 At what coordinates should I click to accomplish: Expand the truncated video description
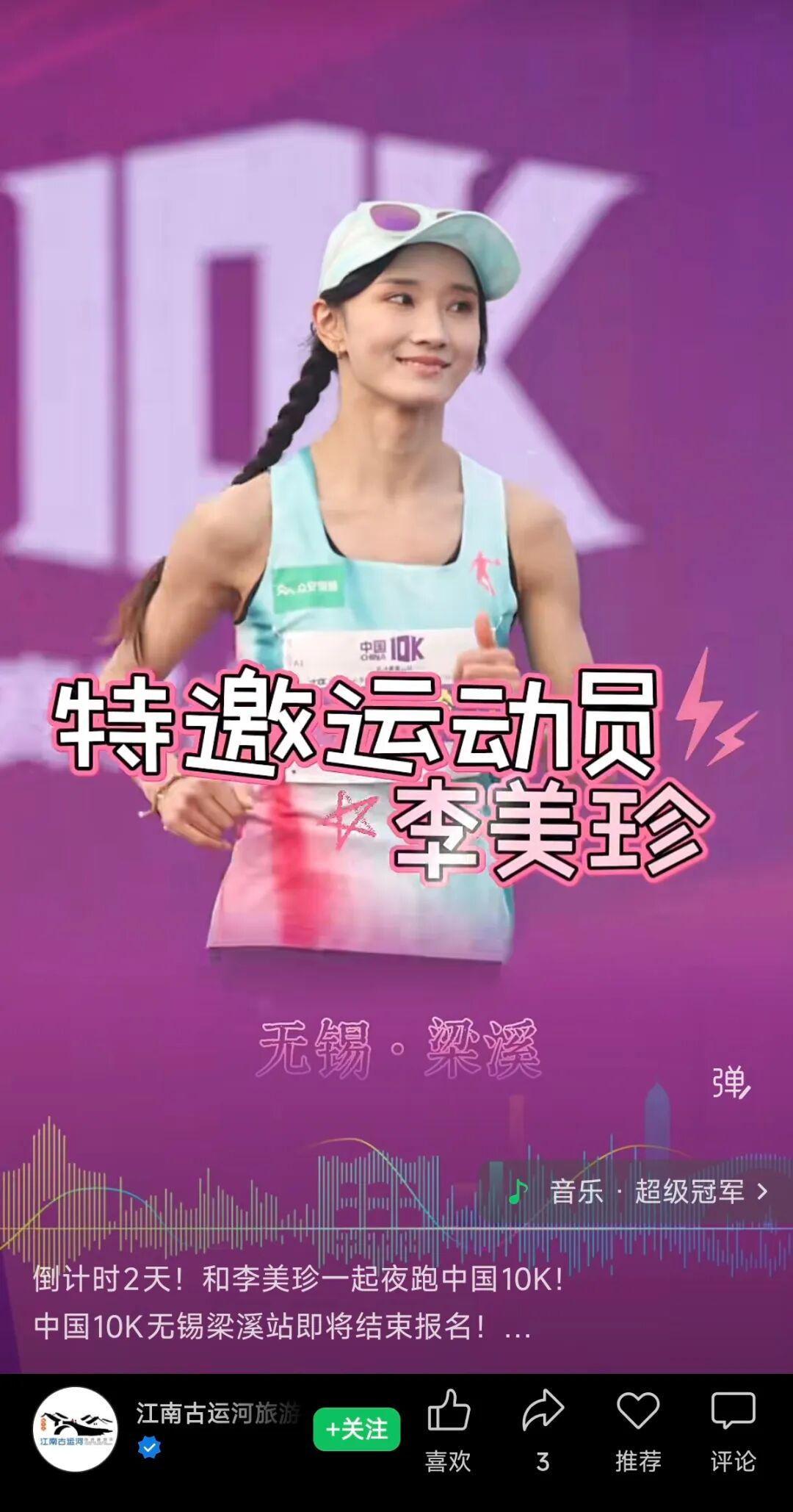tap(518, 1327)
